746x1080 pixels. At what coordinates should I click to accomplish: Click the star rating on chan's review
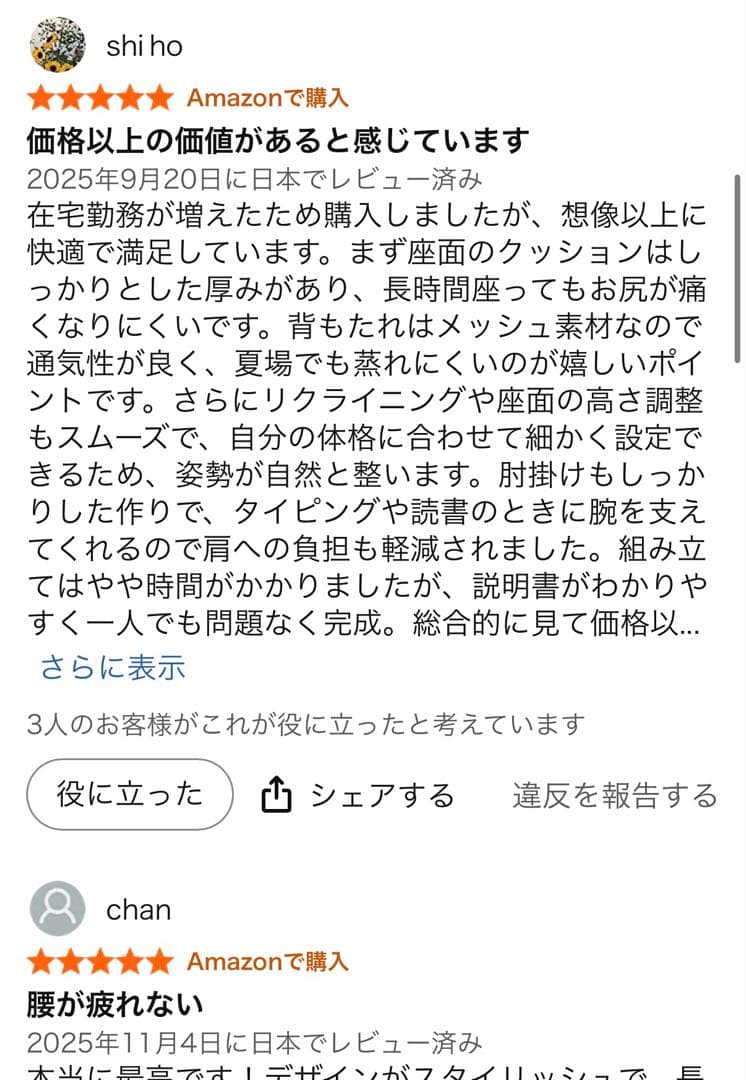click(97, 963)
